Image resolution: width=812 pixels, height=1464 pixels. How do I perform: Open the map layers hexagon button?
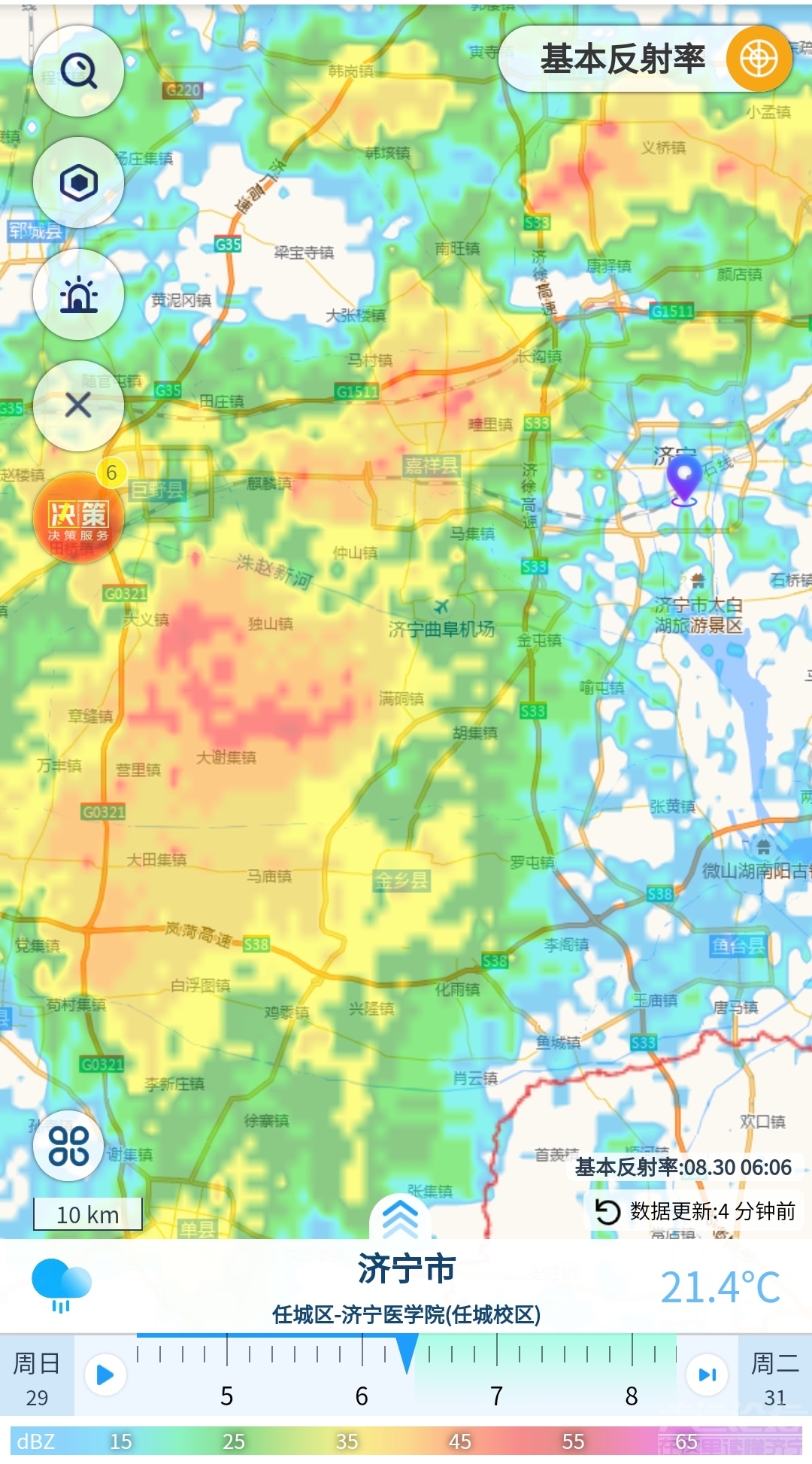click(x=79, y=183)
